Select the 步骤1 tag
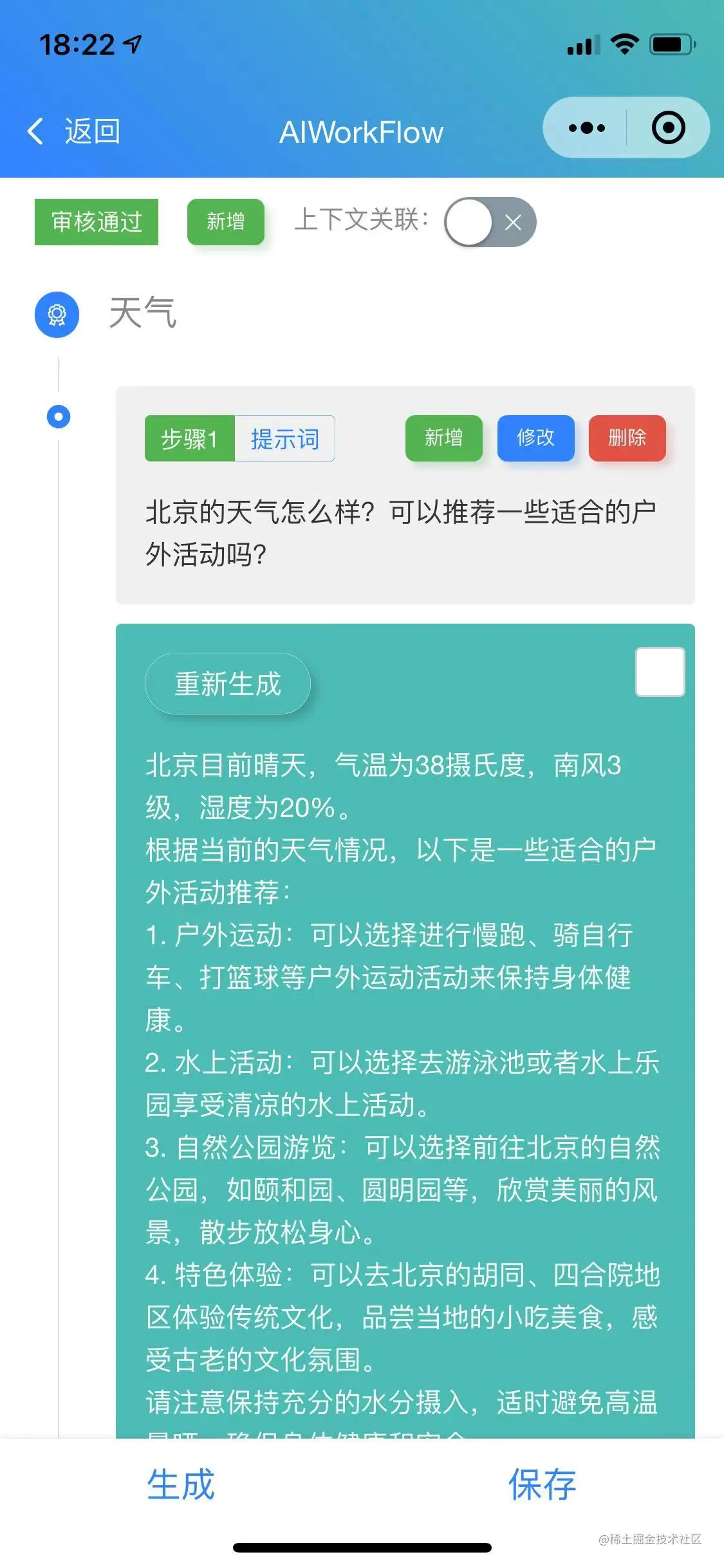 pyautogui.click(x=189, y=439)
